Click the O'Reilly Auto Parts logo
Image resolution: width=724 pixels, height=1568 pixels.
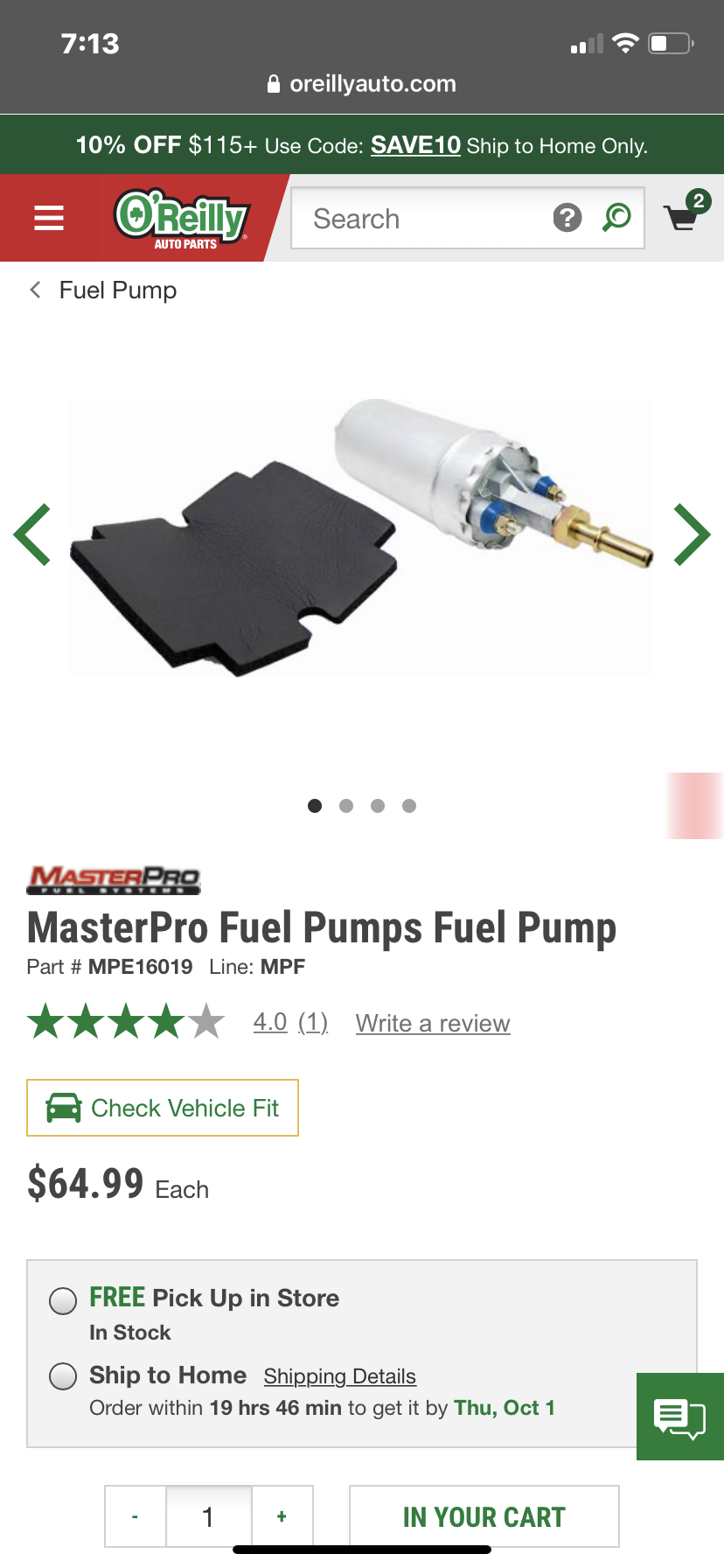[181, 218]
